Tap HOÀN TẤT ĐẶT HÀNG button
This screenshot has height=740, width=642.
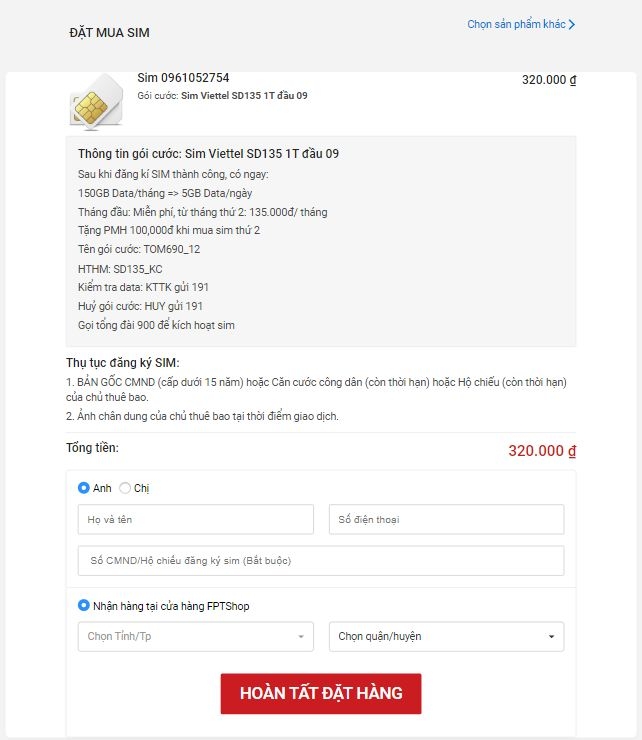click(x=320, y=693)
